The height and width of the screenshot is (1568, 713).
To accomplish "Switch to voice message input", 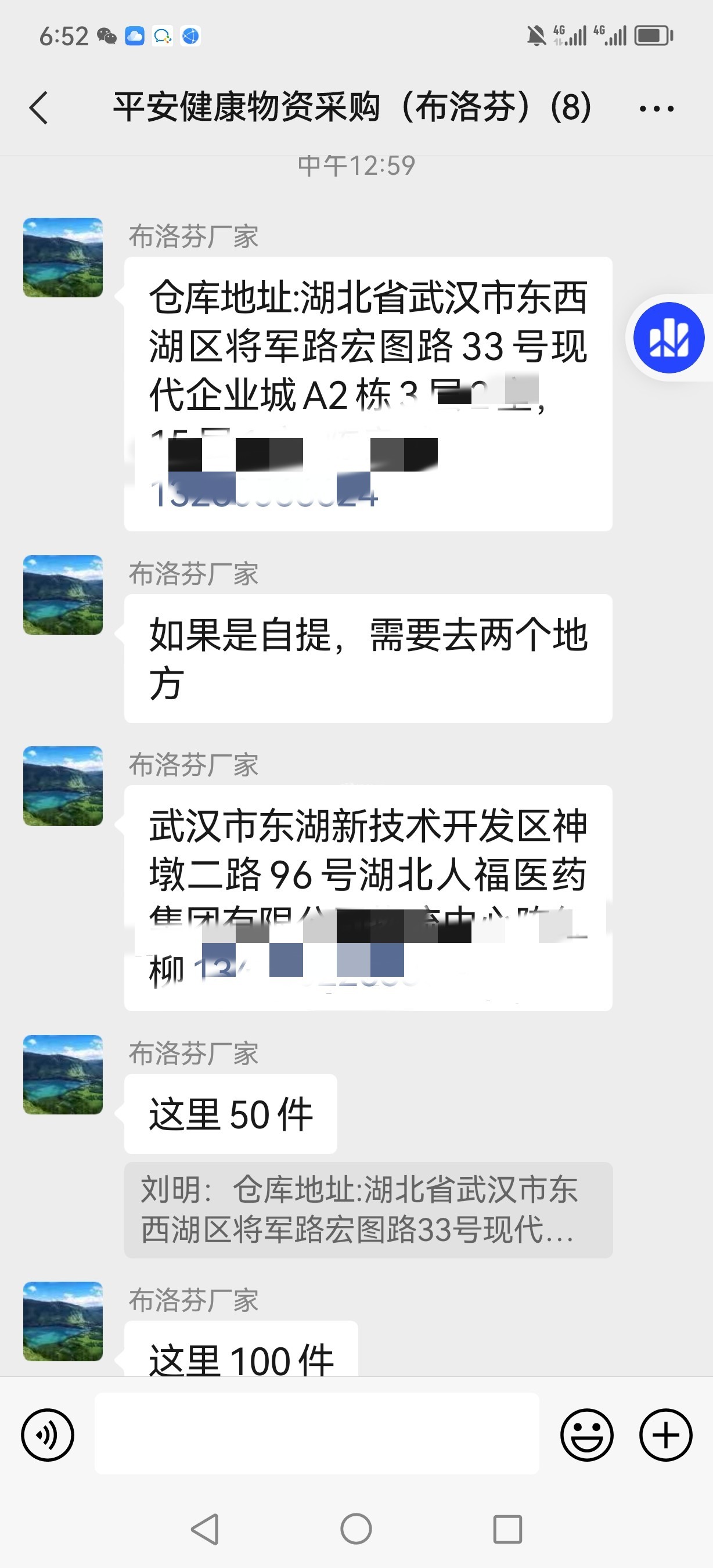I will [48, 1434].
